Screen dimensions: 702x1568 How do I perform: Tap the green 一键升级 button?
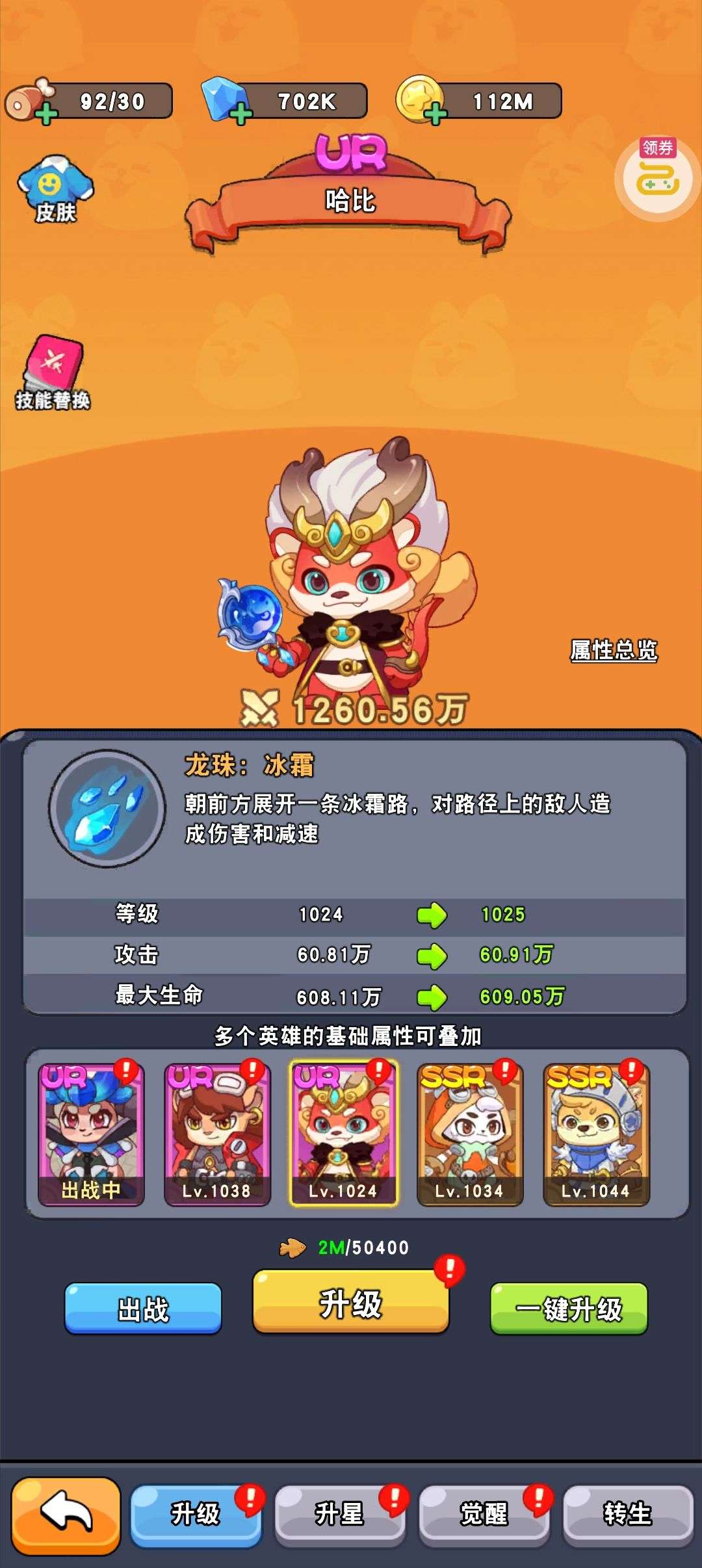(x=569, y=1308)
